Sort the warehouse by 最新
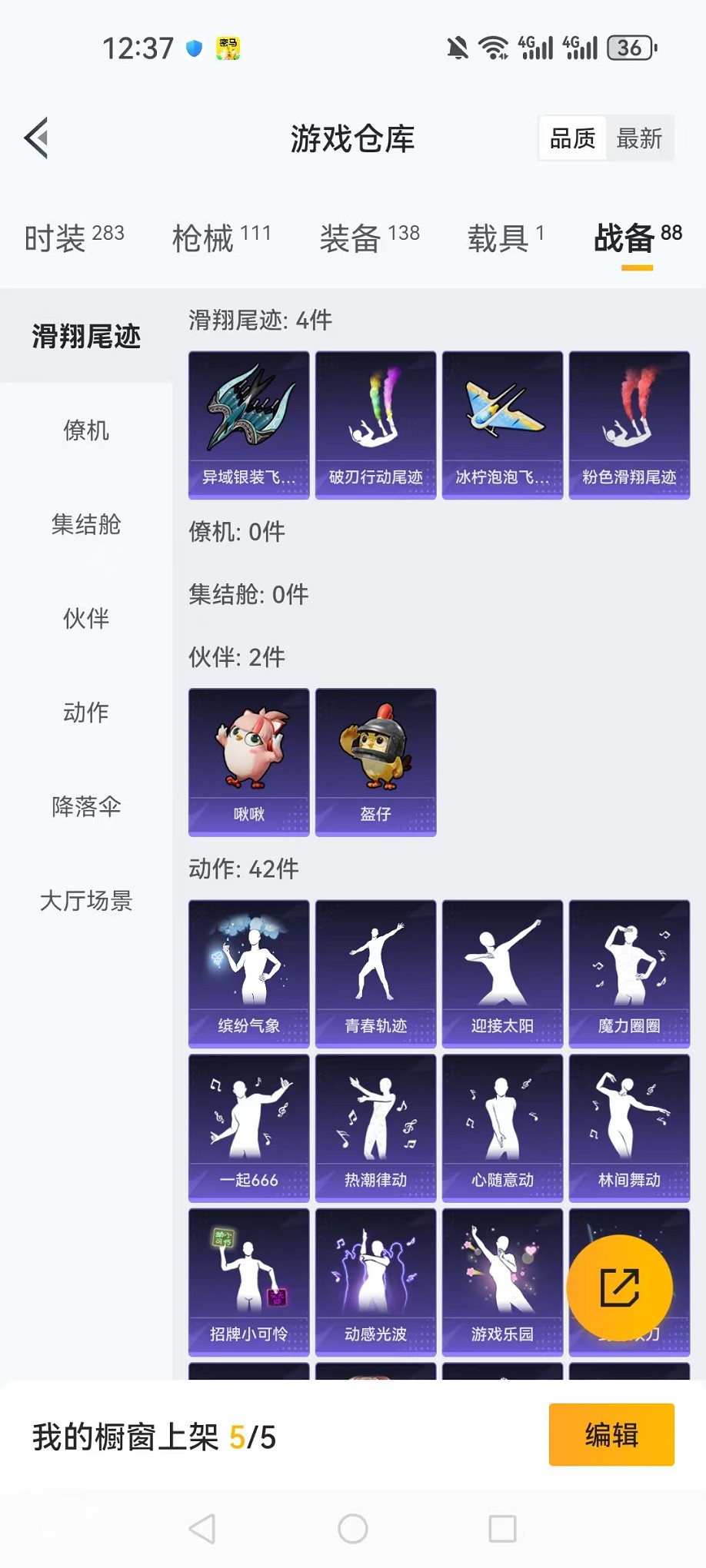The image size is (706, 1568). tap(638, 138)
